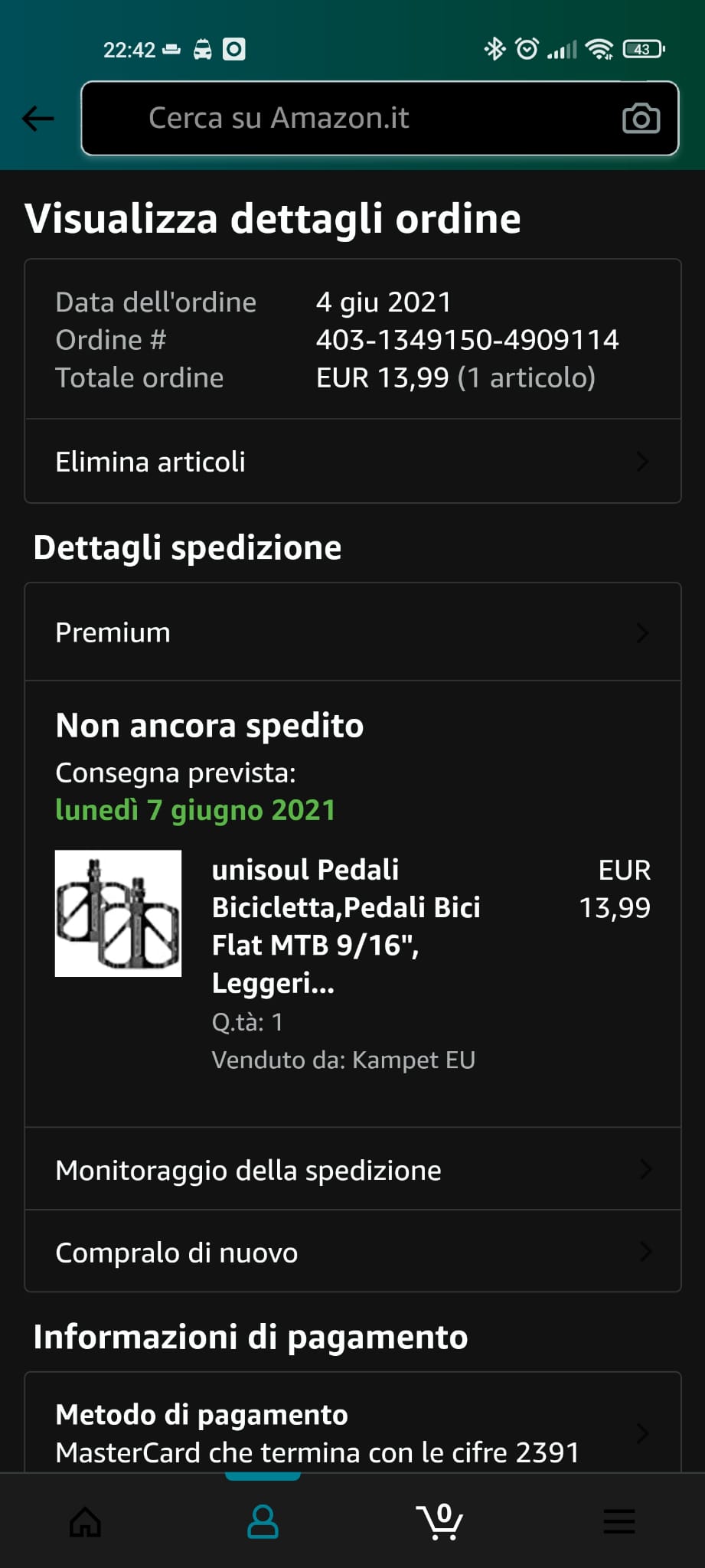Viewport: 705px width, 1568px height.
Task: Open Monitoraggio della spedizione
Action: pos(352,1170)
